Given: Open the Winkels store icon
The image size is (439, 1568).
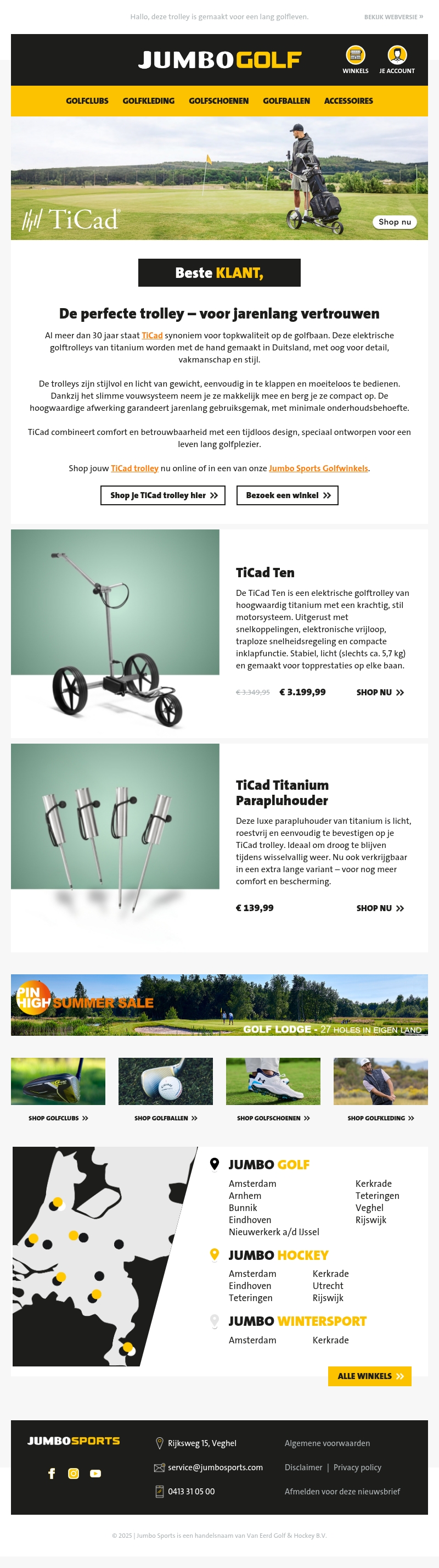Looking at the screenshot, I should click(355, 56).
